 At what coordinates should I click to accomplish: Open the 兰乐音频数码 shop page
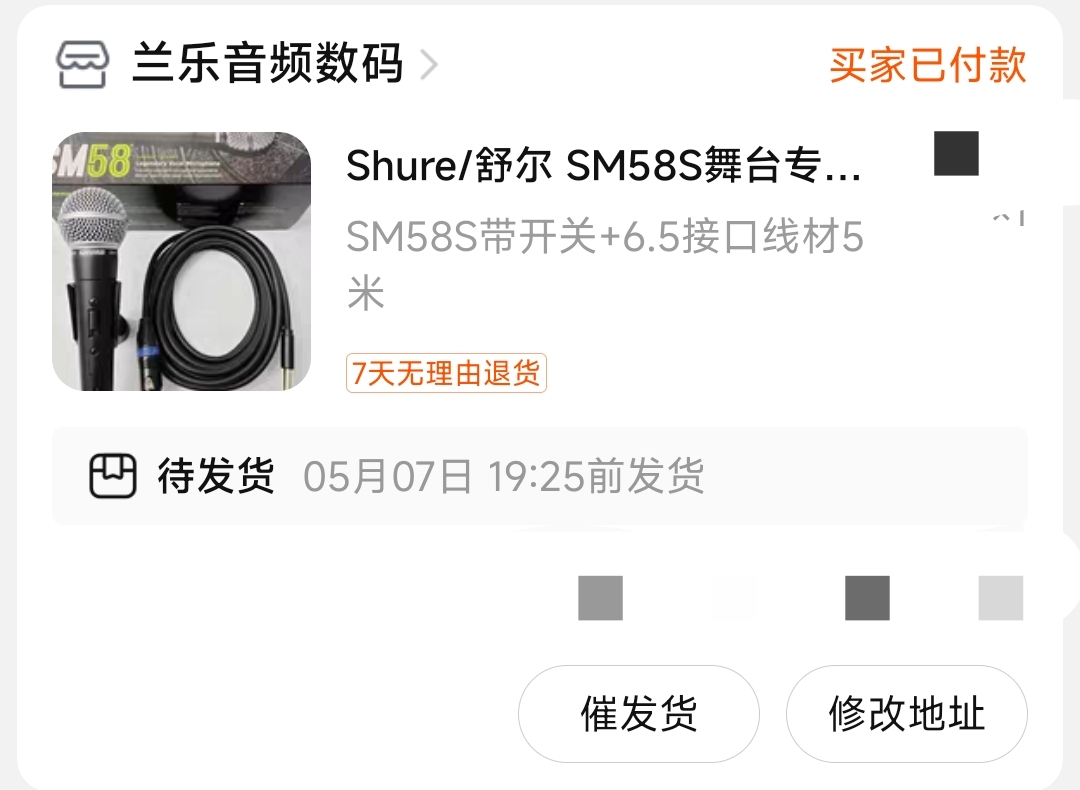pyautogui.click(x=266, y=65)
